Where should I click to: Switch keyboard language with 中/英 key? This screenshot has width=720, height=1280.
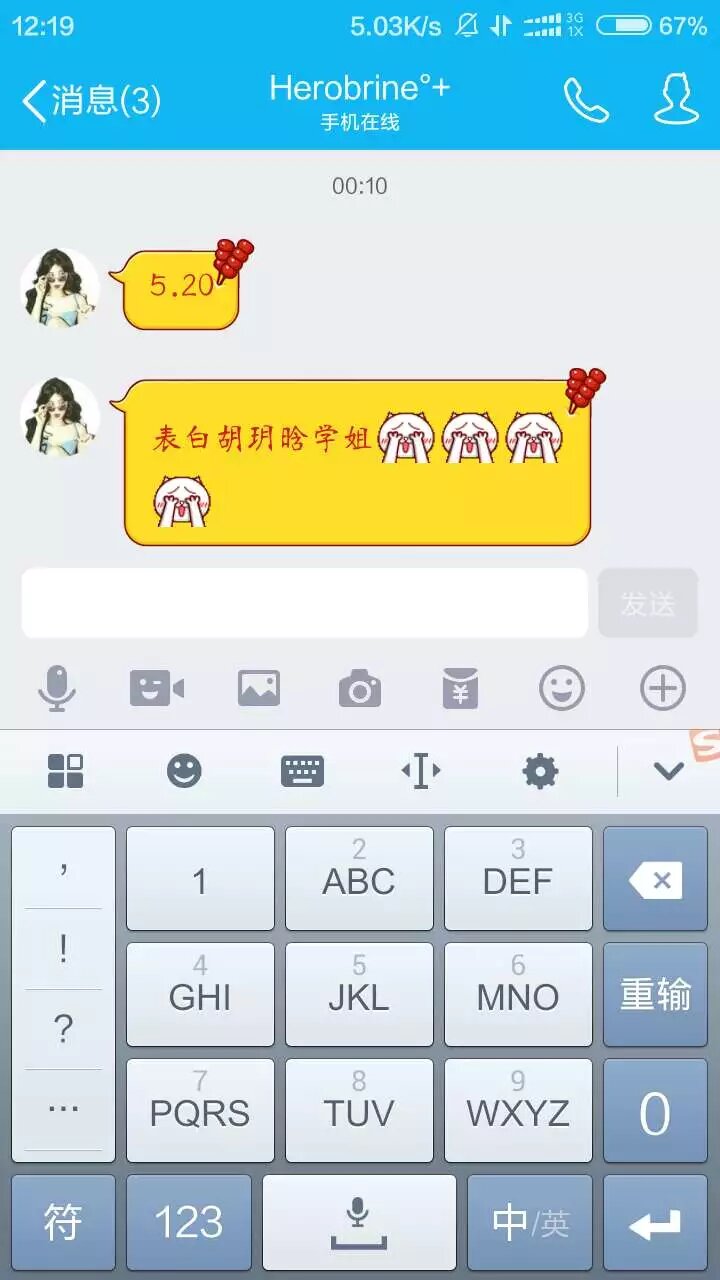(530, 1222)
